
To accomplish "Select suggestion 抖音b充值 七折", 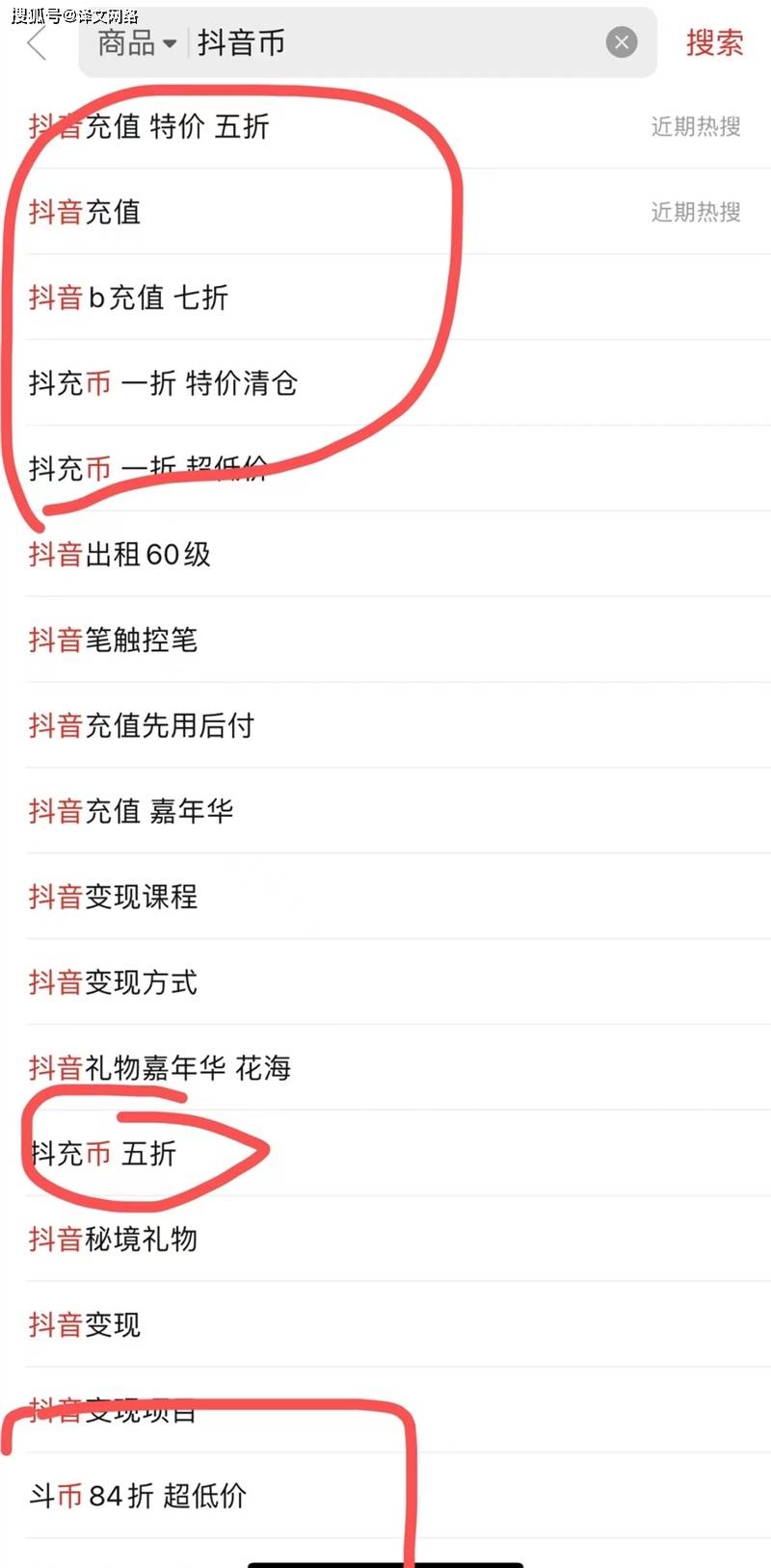I will click(x=128, y=298).
